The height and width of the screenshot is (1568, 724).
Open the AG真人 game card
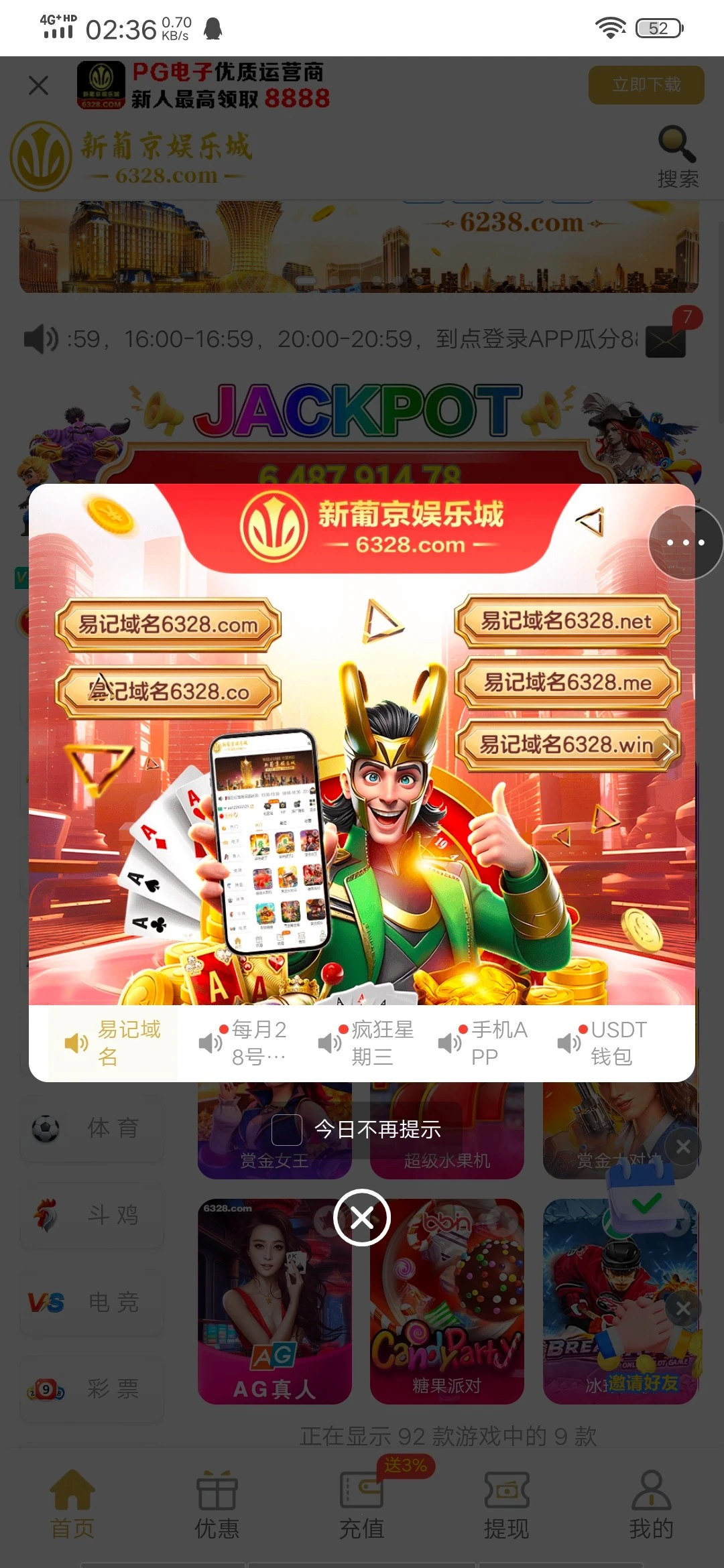pyautogui.click(x=274, y=1301)
